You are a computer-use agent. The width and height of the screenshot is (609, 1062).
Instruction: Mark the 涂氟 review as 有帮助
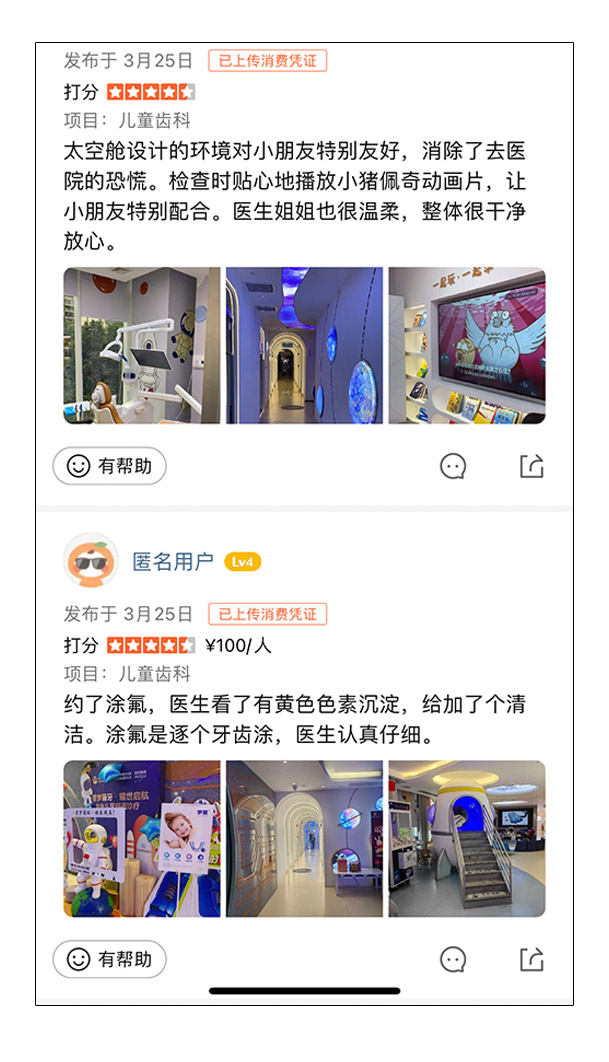[x=109, y=959]
